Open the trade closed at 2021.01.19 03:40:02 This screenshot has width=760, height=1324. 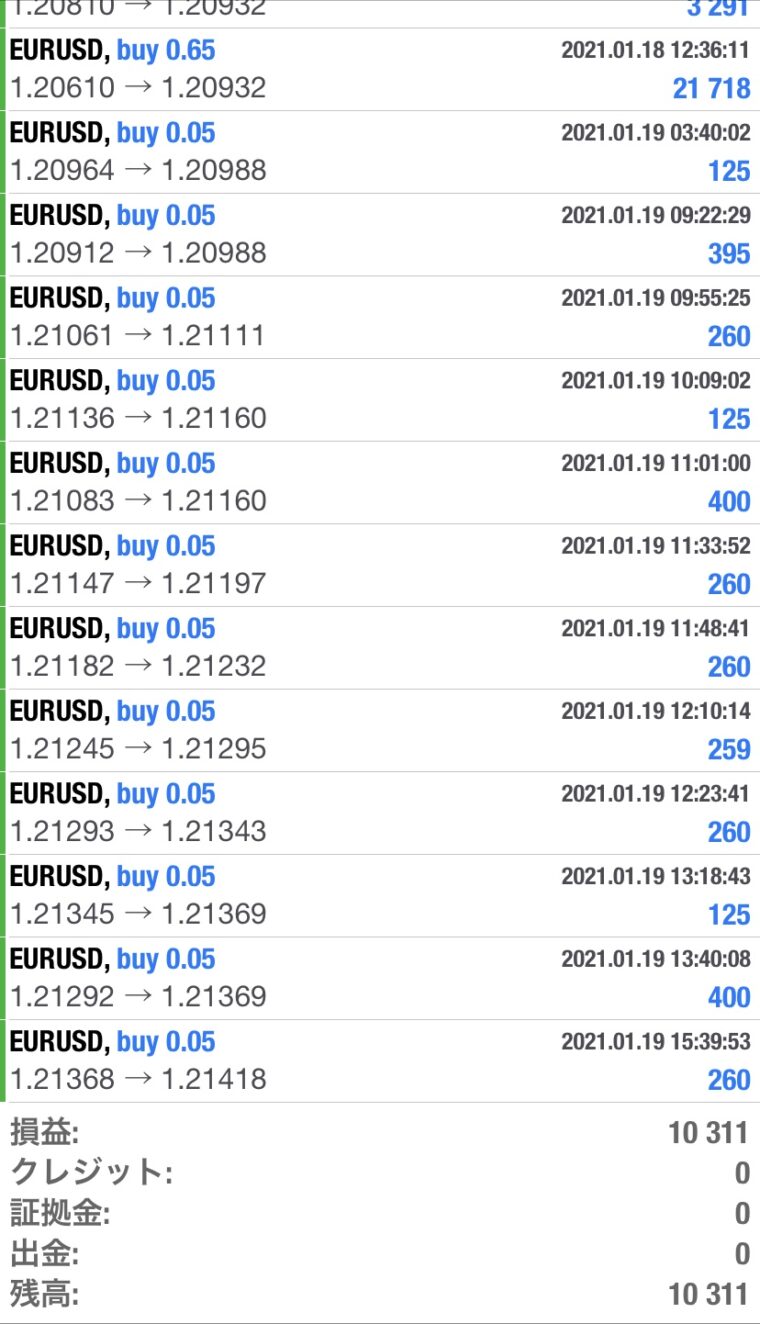click(x=380, y=152)
